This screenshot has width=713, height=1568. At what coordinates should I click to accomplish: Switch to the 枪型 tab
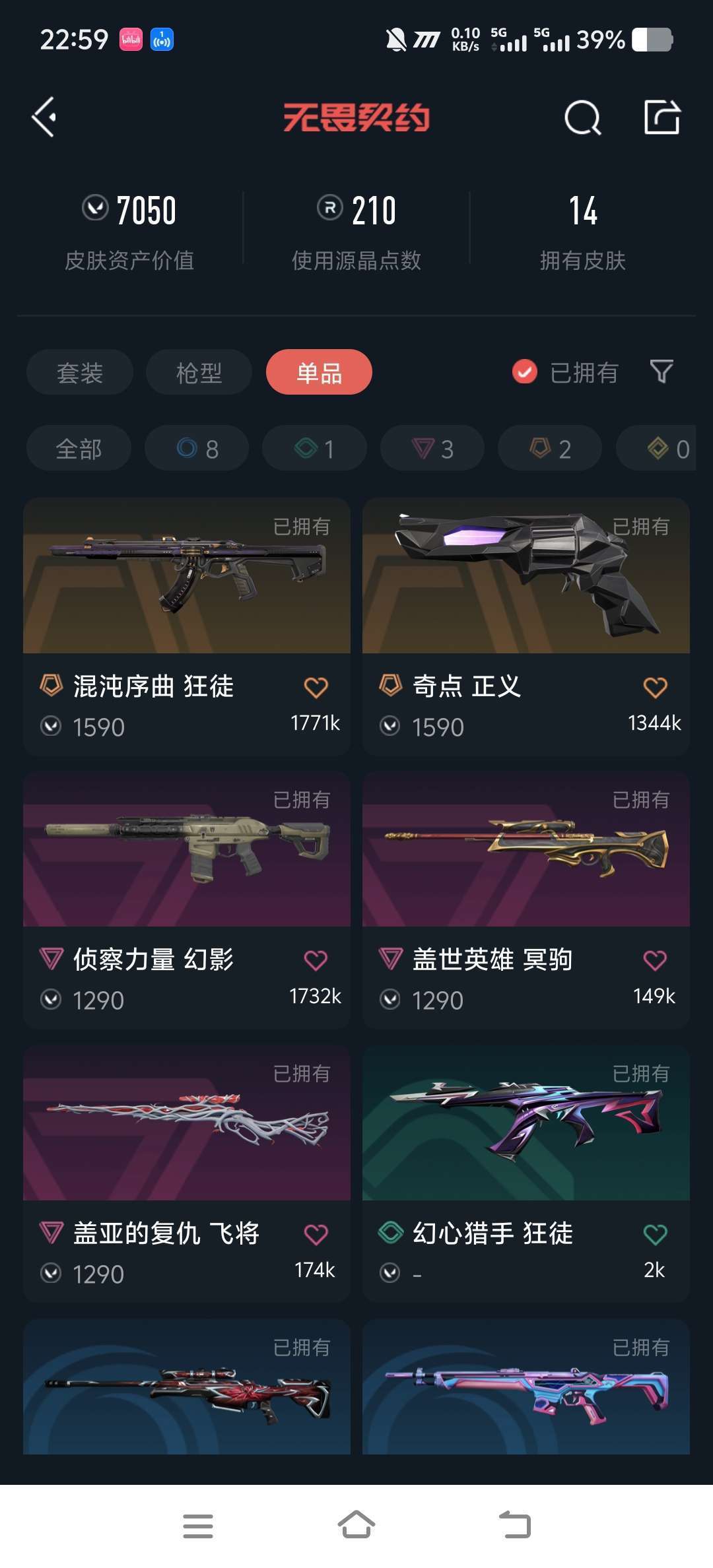coord(199,372)
